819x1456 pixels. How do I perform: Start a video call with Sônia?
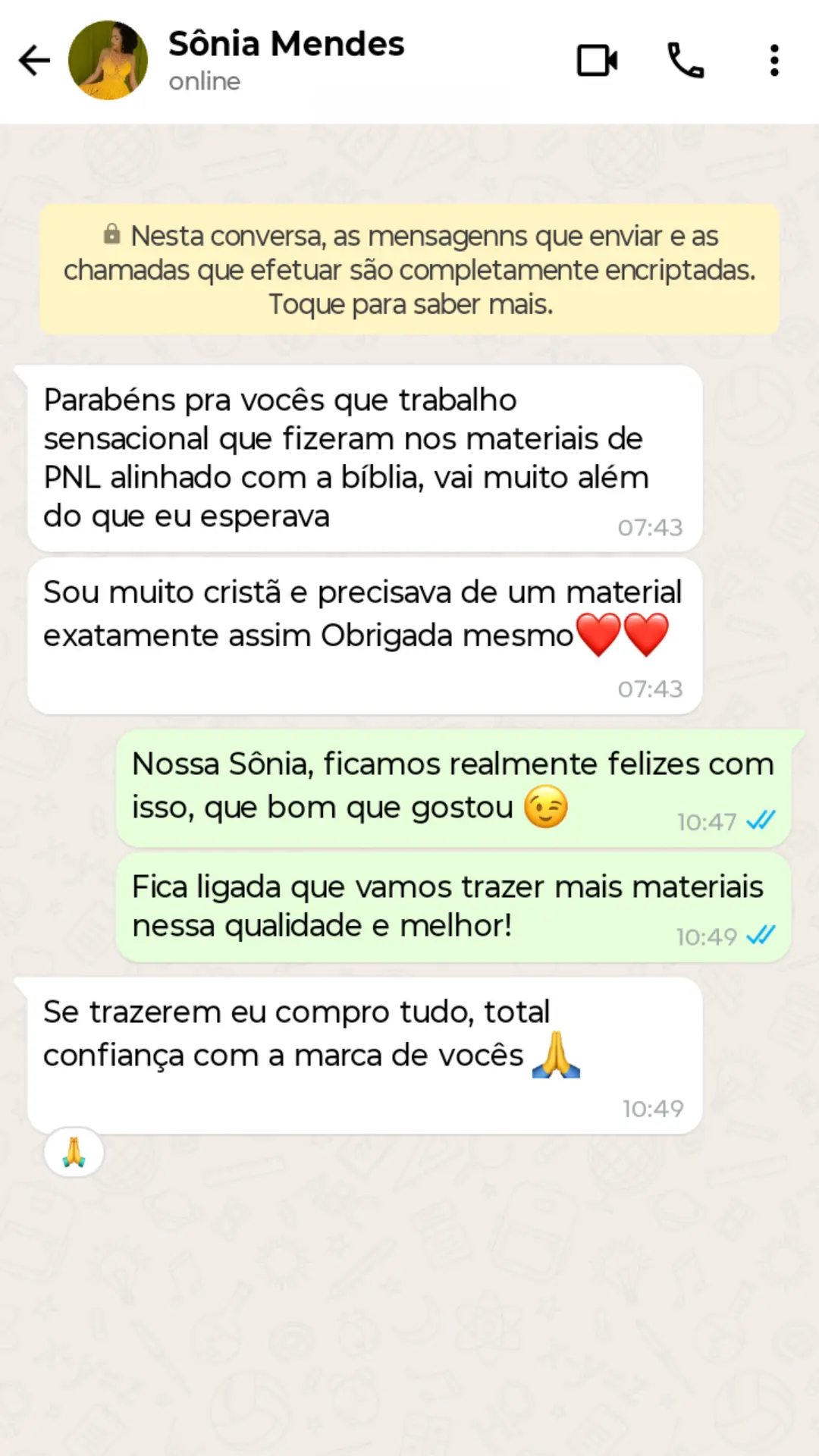[598, 61]
